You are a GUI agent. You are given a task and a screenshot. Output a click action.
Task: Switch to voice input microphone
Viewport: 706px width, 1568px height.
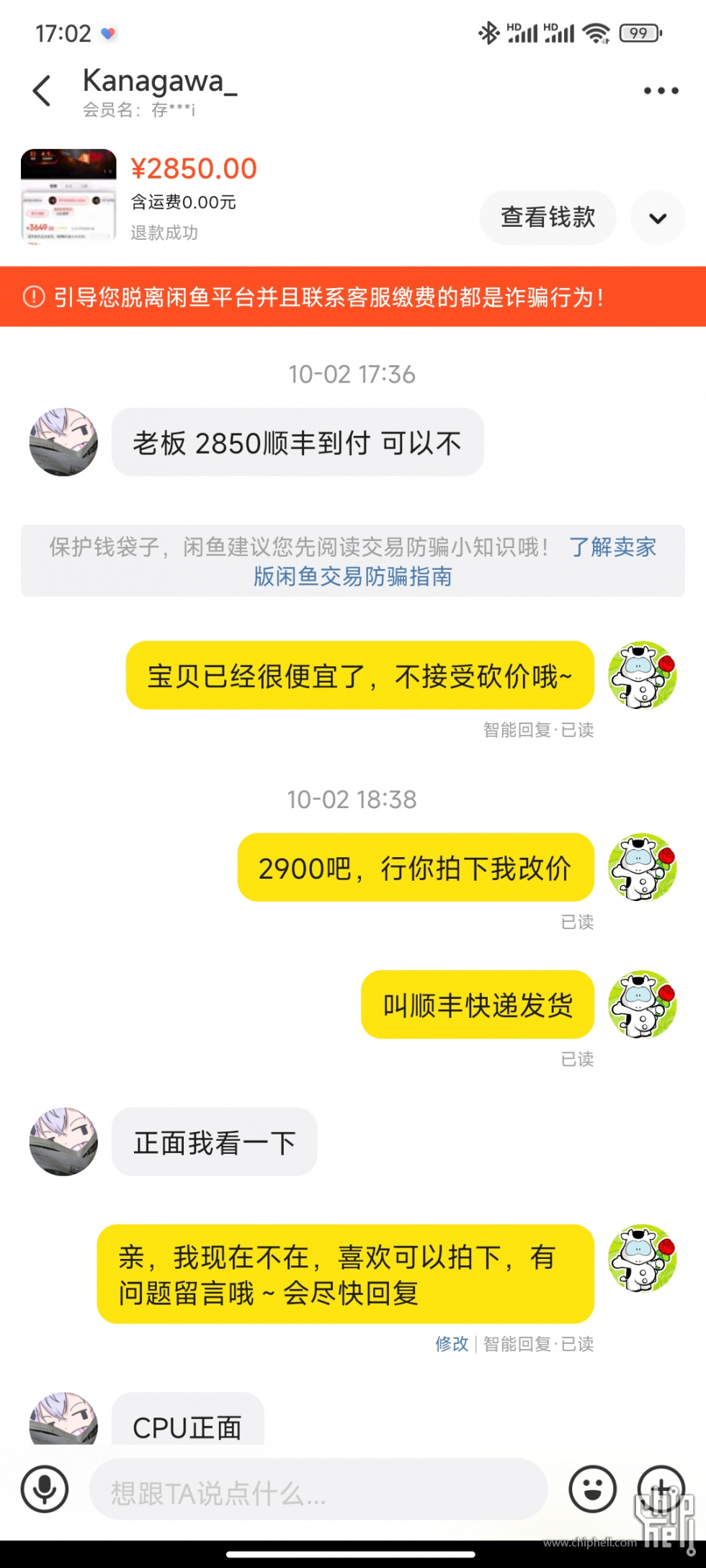pos(45,1489)
